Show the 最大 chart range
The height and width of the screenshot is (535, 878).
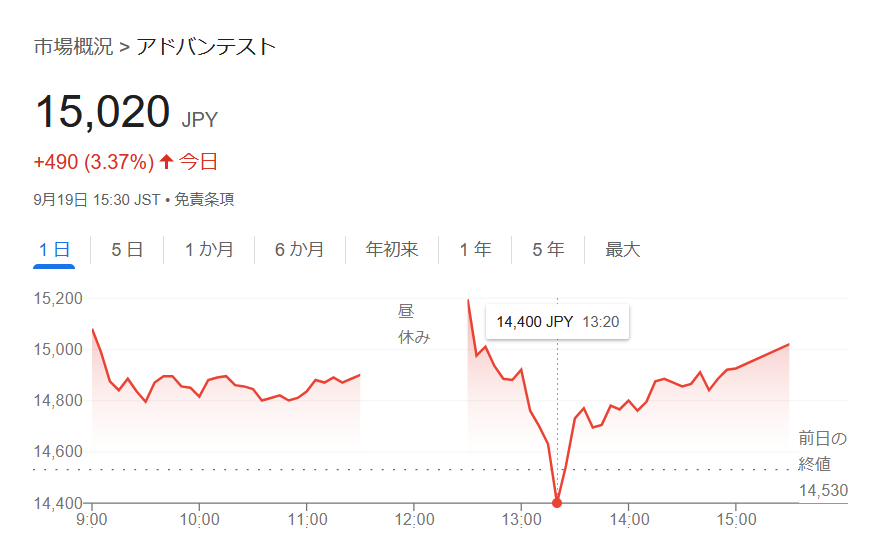[x=622, y=250]
